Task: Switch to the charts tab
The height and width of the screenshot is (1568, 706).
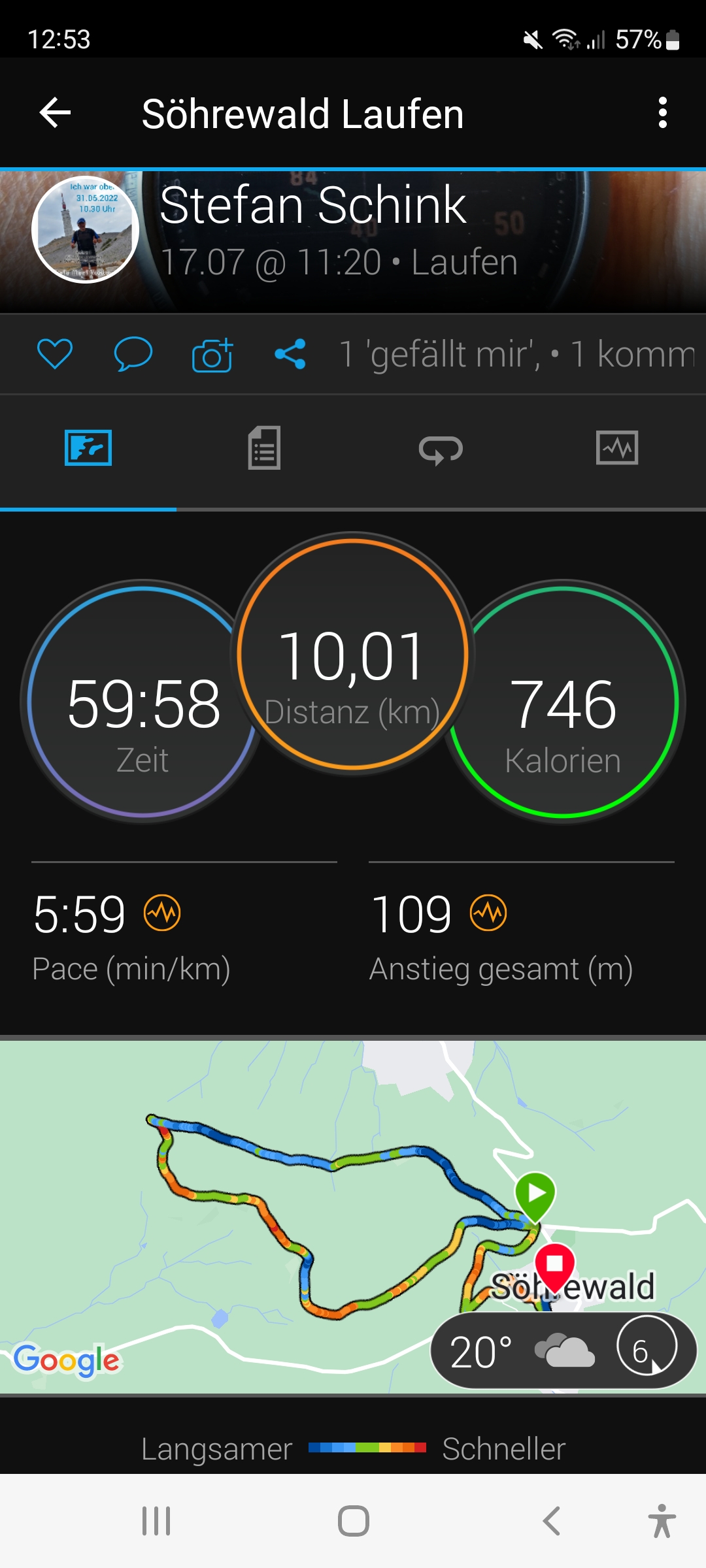Action: tap(617, 448)
